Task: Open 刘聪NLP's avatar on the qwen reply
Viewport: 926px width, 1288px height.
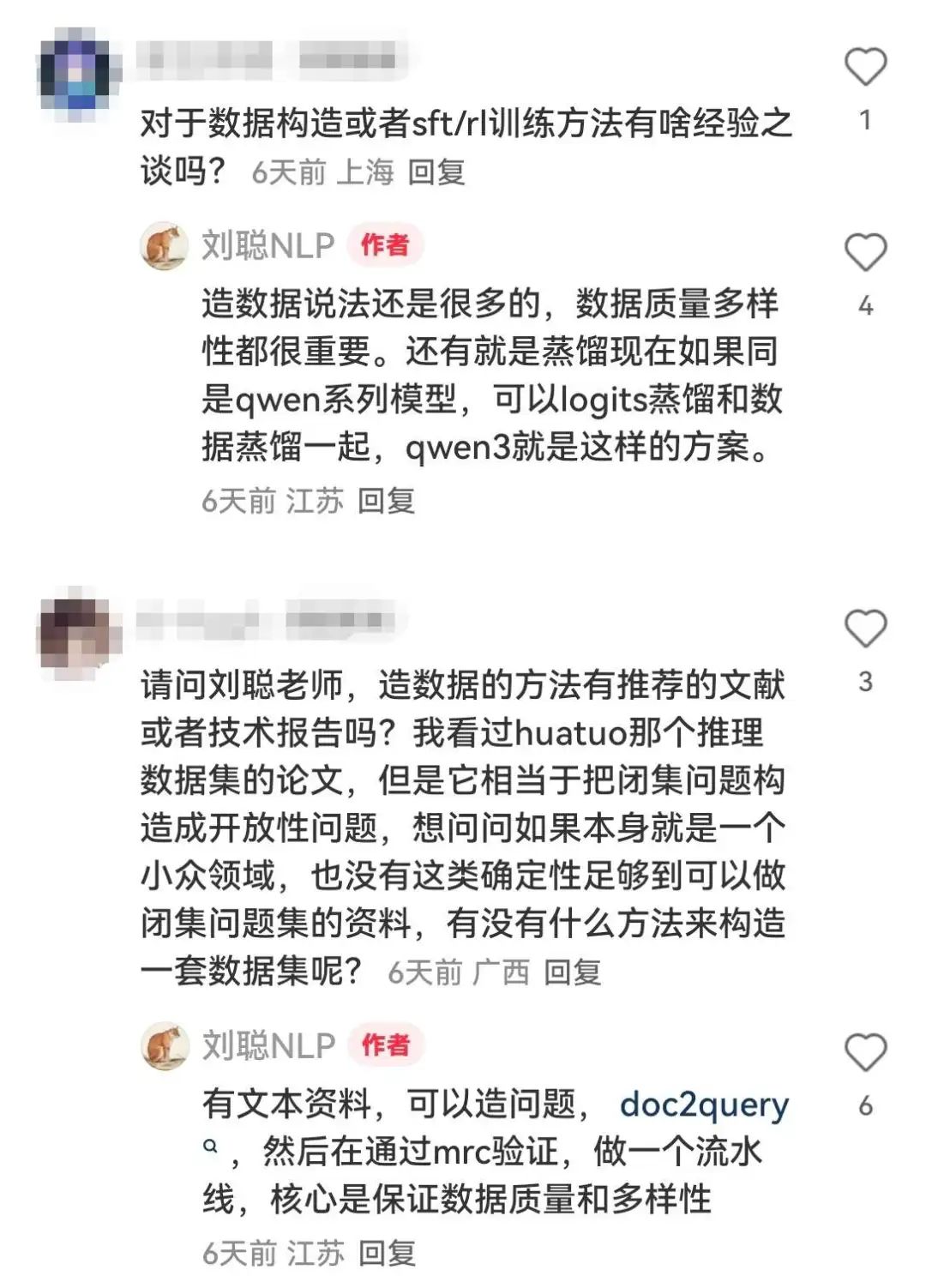Action: [x=164, y=245]
